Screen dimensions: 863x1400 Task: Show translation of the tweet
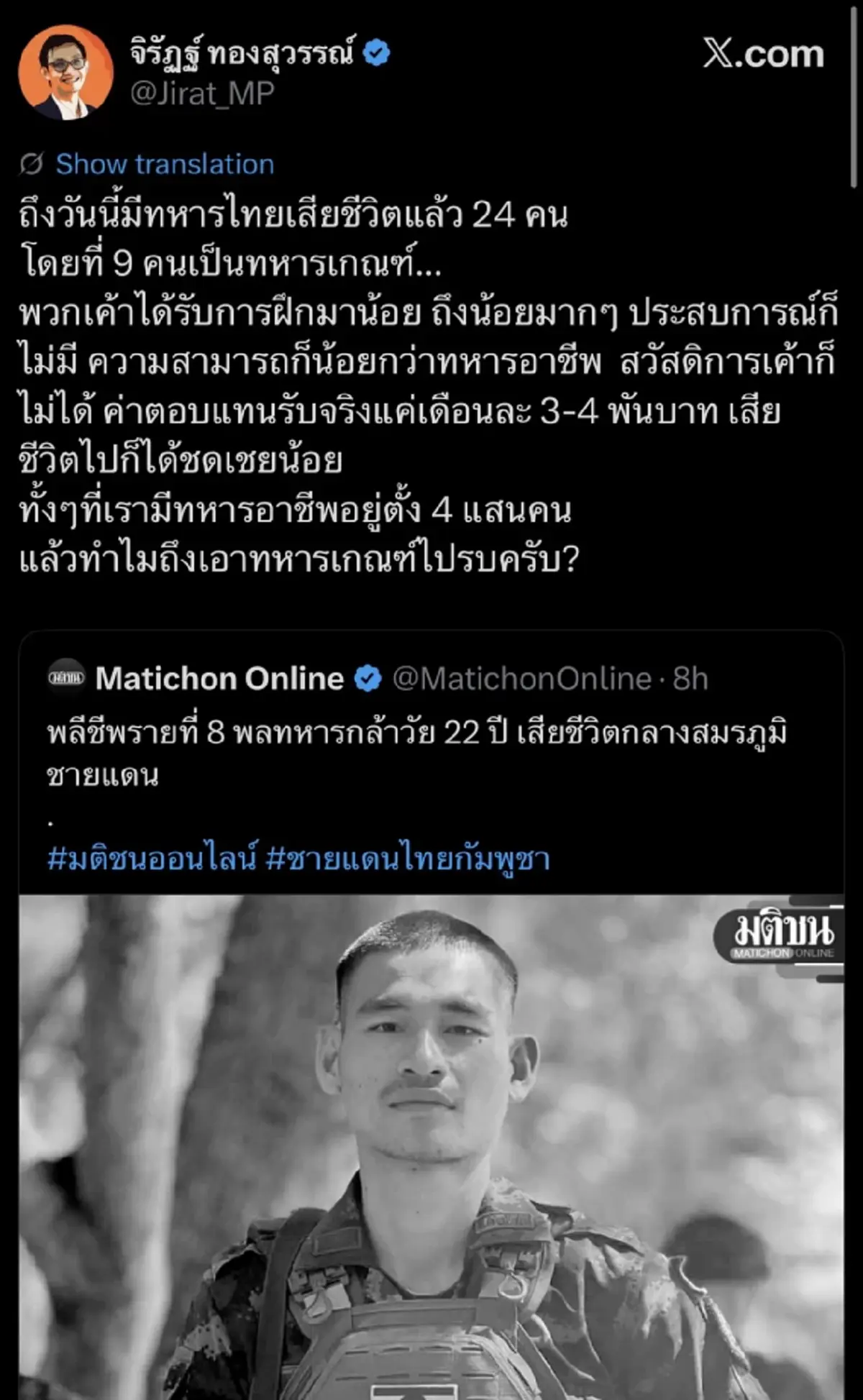(x=165, y=164)
